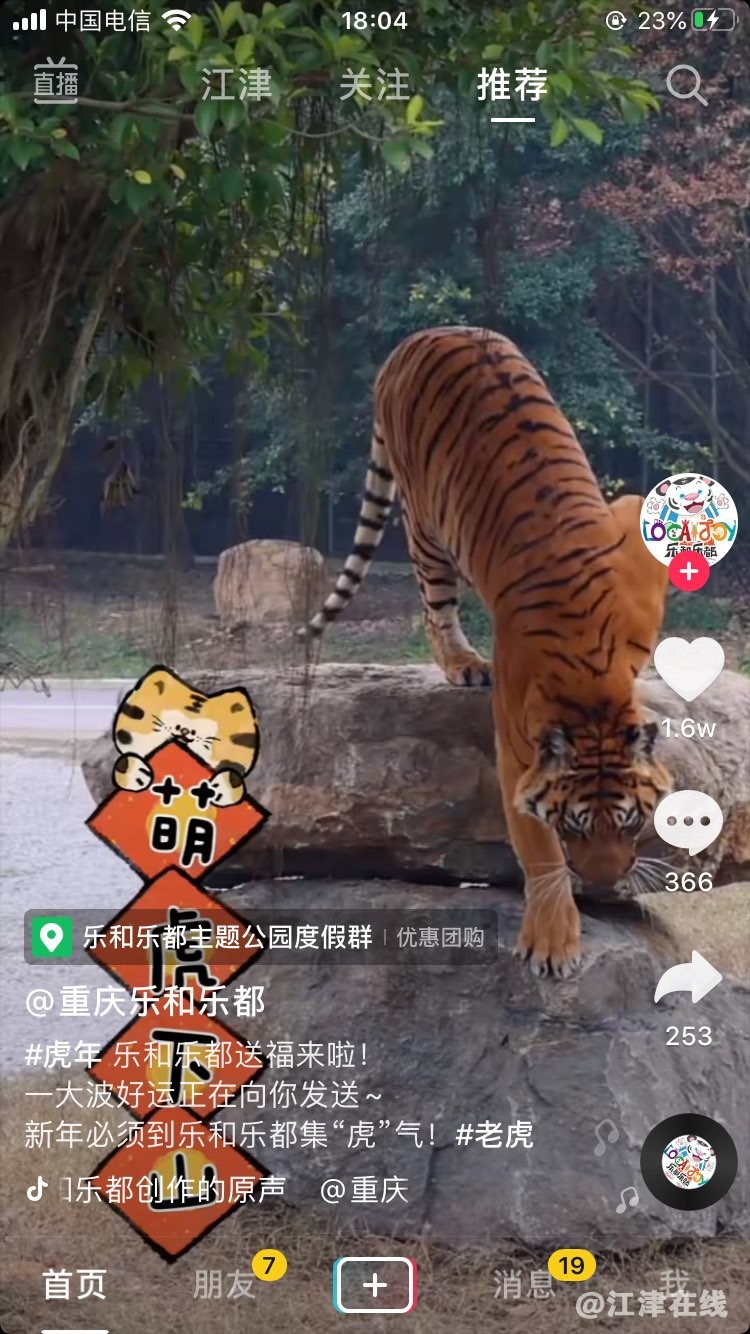Screen dimensions: 750x1334
Task: Follow the creator with red plus
Action: point(688,573)
